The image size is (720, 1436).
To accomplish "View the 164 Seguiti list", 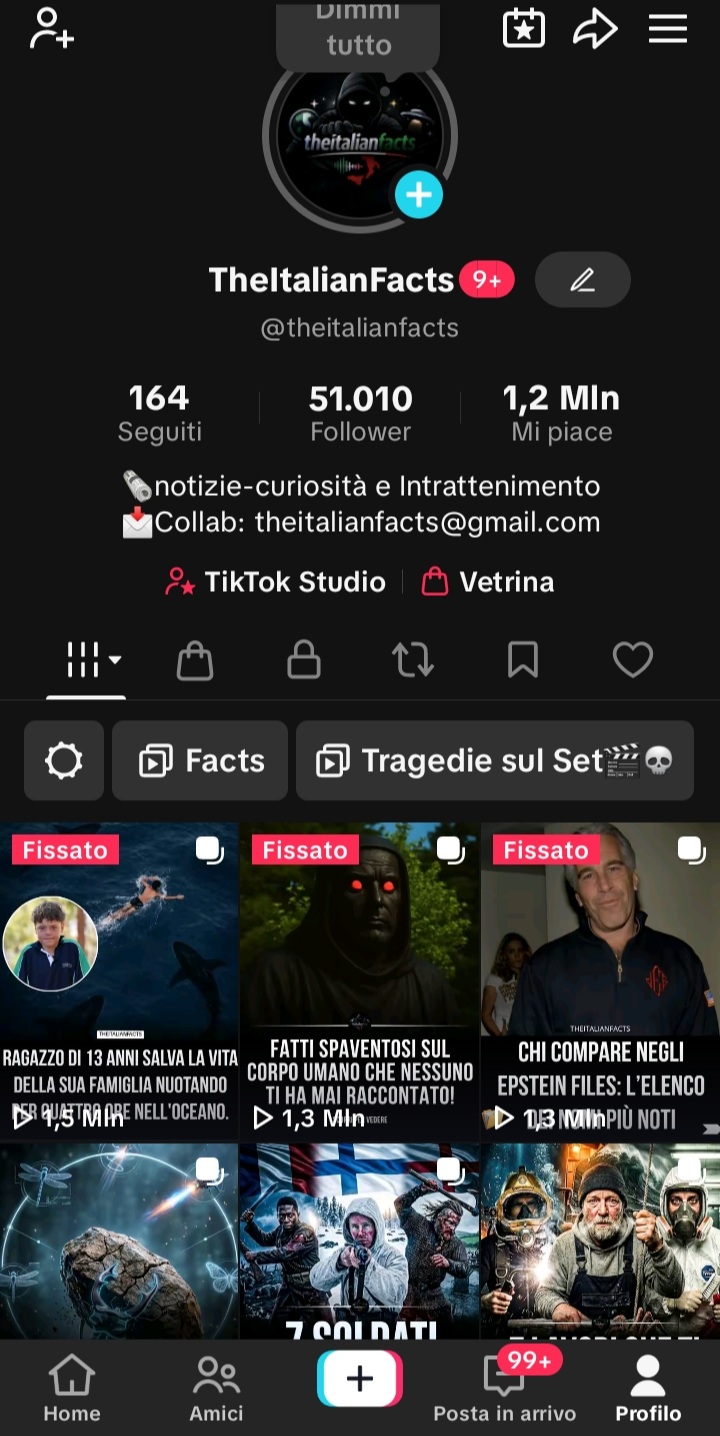I will tap(159, 413).
